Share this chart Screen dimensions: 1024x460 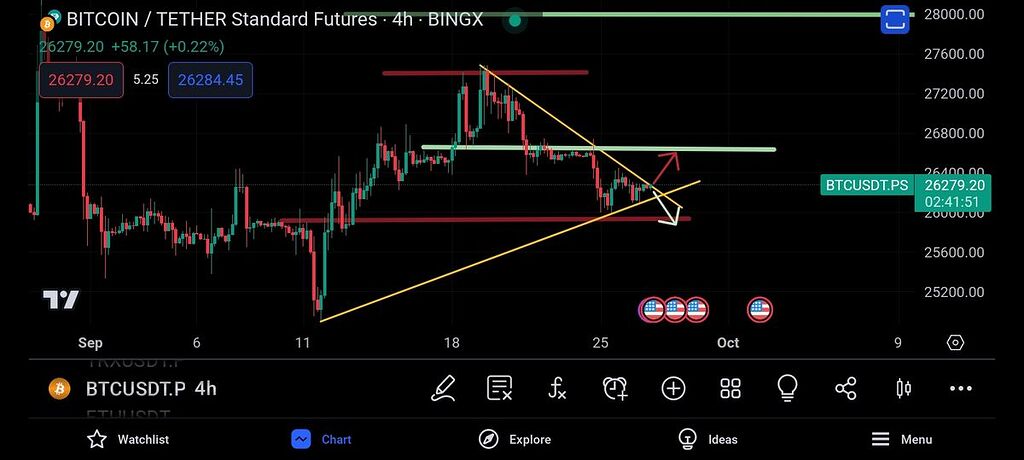[x=845, y=388]
